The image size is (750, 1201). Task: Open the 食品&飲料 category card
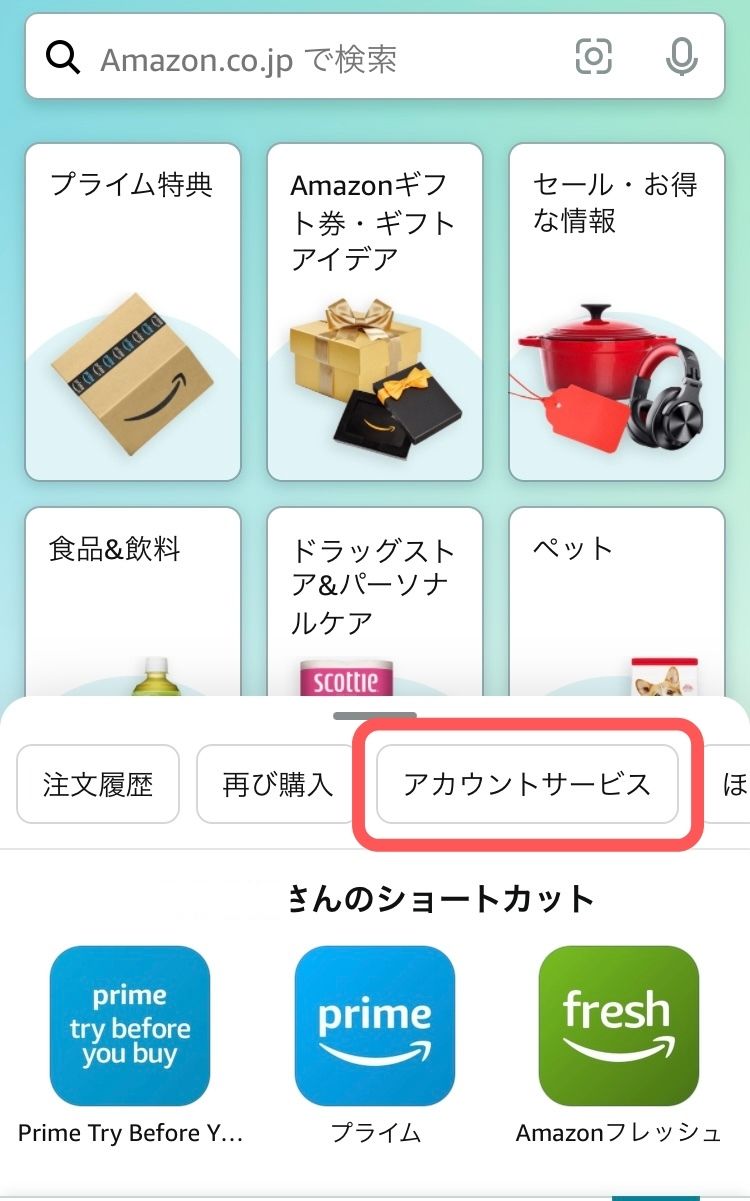[133, 600]
